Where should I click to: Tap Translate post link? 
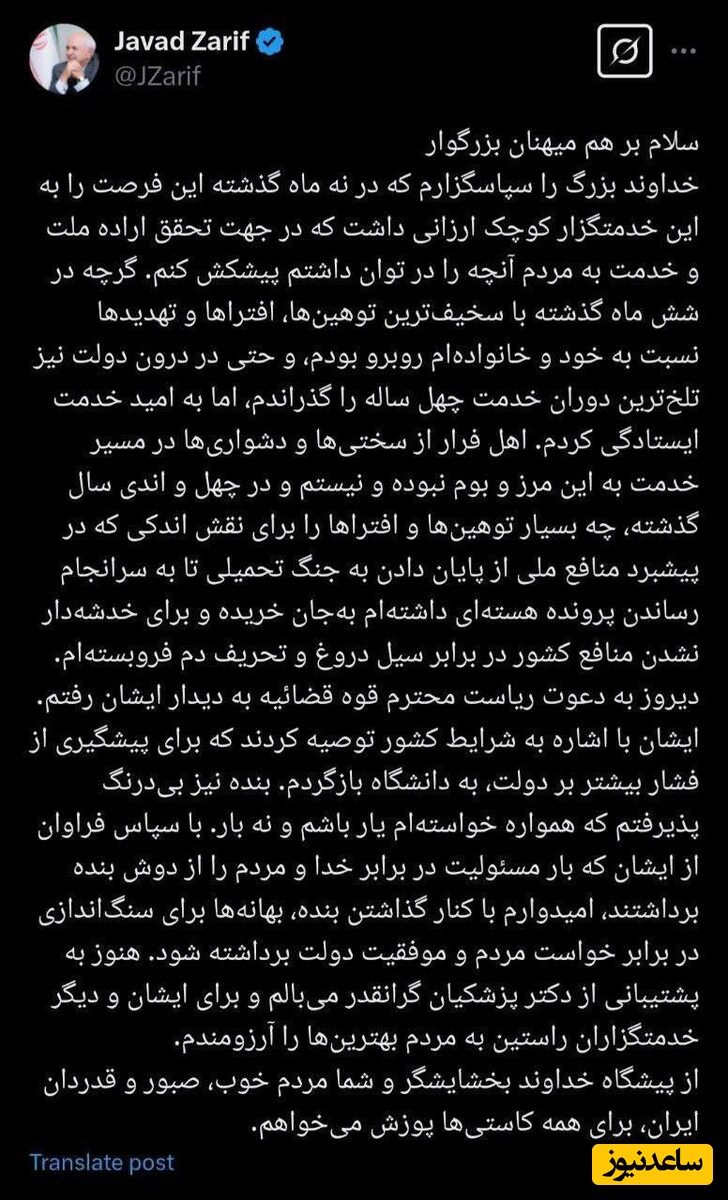click(101, 1162)
